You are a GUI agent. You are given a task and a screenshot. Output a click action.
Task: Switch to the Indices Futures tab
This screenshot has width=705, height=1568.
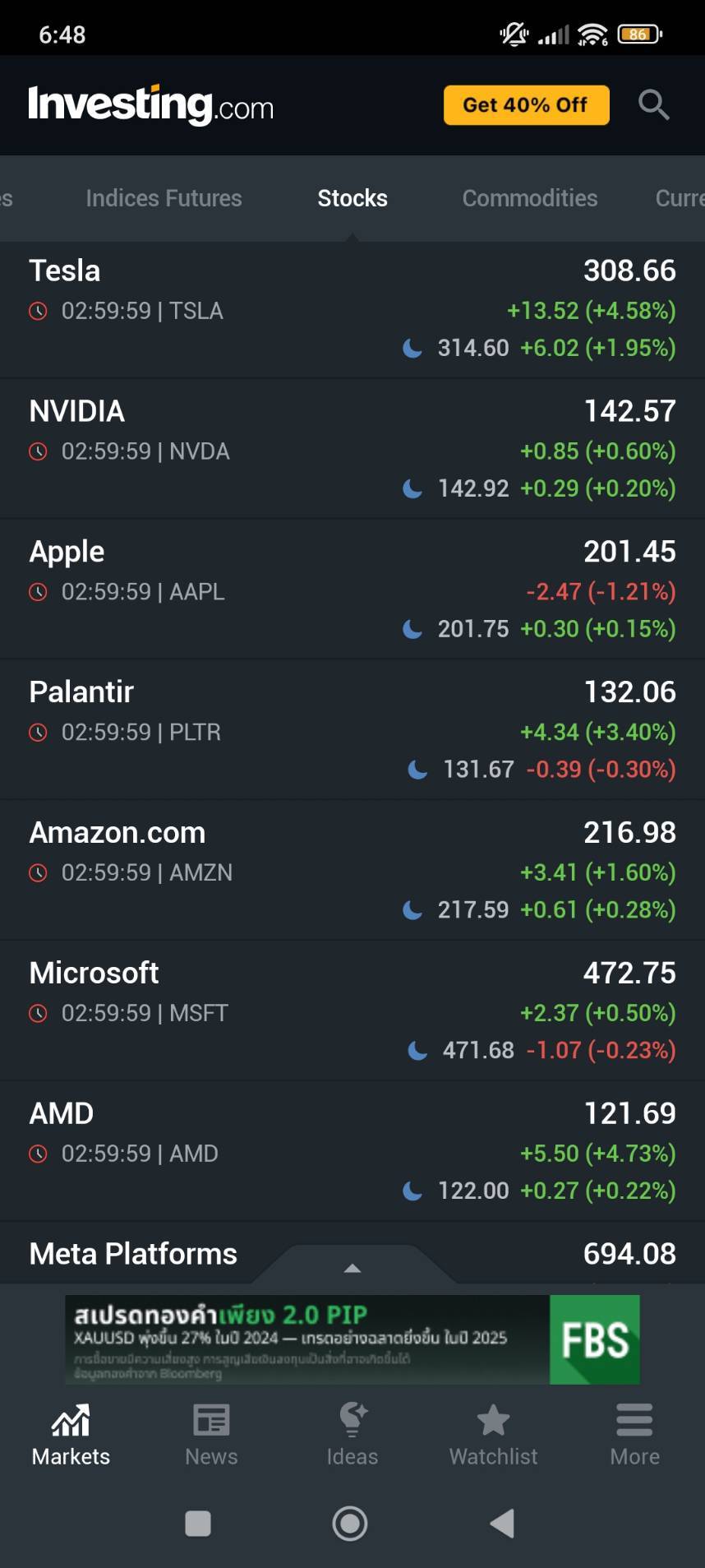(x=164, y=198)
